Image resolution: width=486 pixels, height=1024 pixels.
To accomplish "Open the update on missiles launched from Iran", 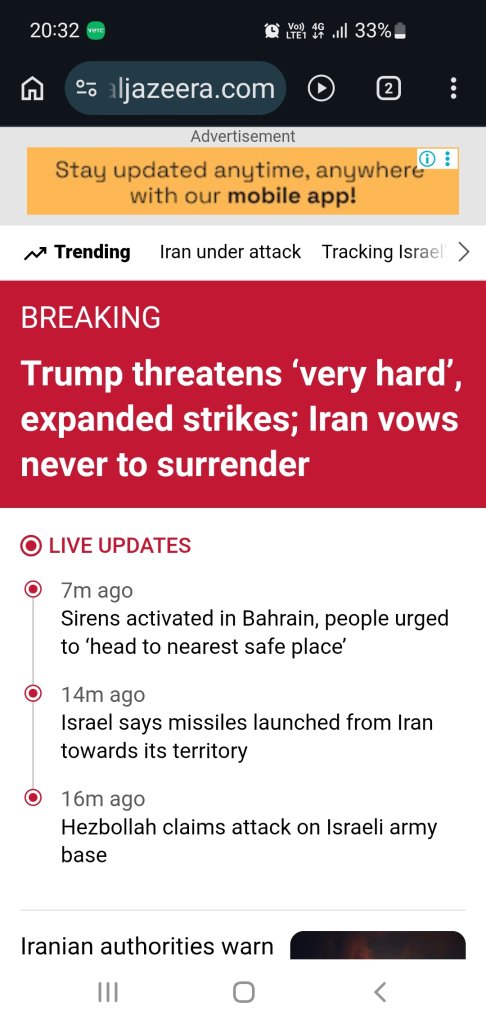I will [247, 737].
